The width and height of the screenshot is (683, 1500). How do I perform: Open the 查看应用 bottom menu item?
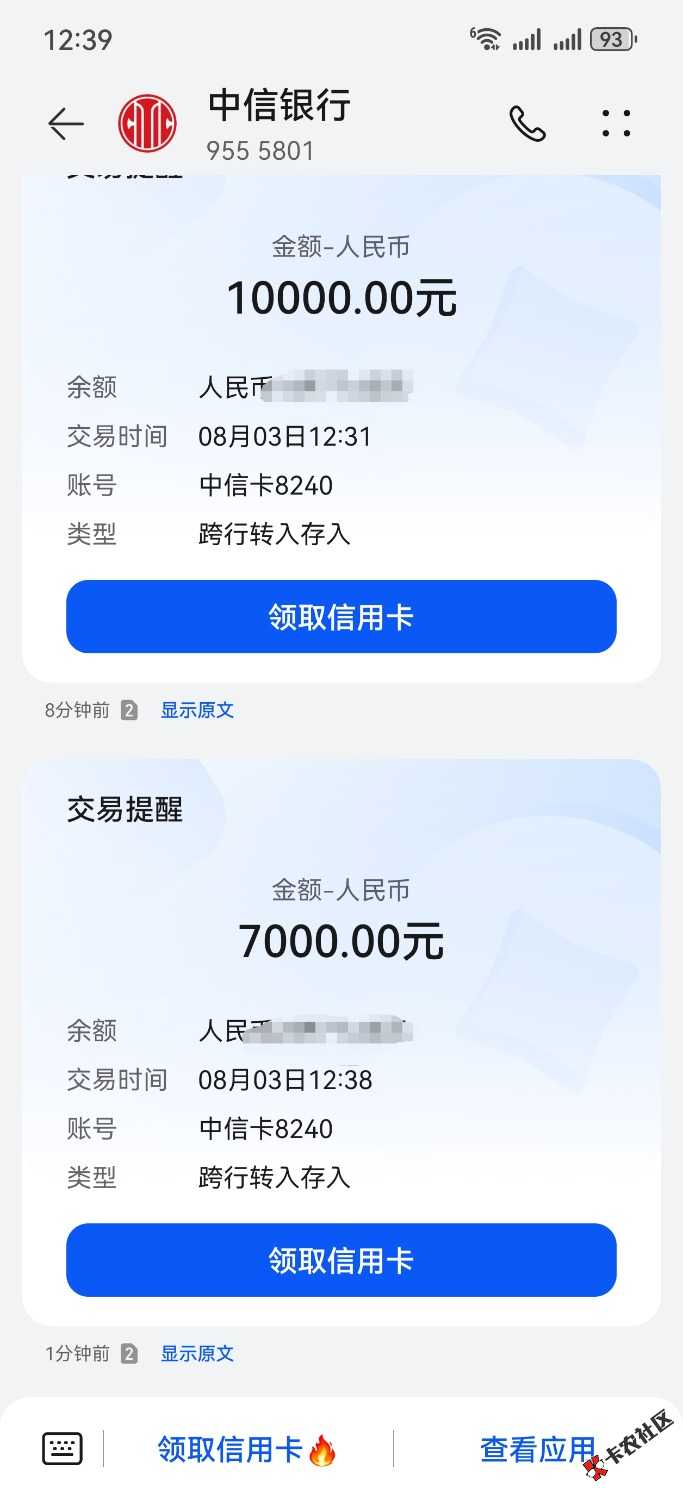click(x=537, y=1449)
